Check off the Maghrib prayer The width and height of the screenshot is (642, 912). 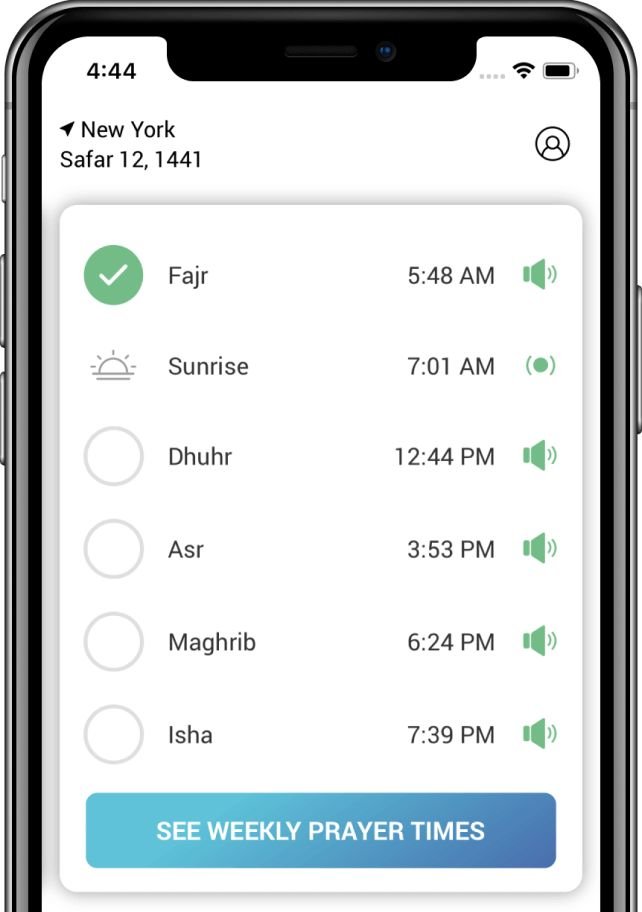pyautogui.click(x=114, y=642)
